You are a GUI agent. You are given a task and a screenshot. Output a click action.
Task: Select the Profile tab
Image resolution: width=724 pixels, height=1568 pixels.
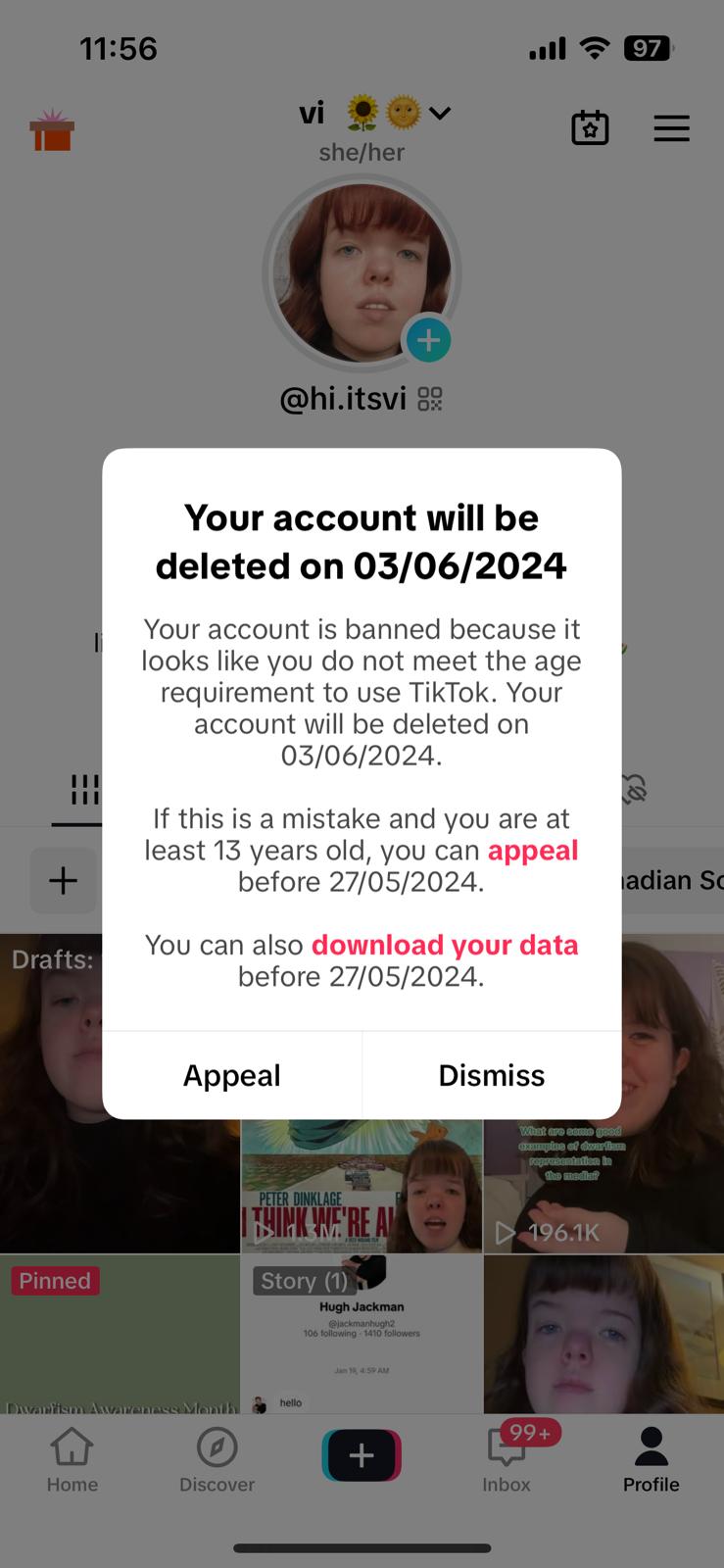tap(651, 1459)
